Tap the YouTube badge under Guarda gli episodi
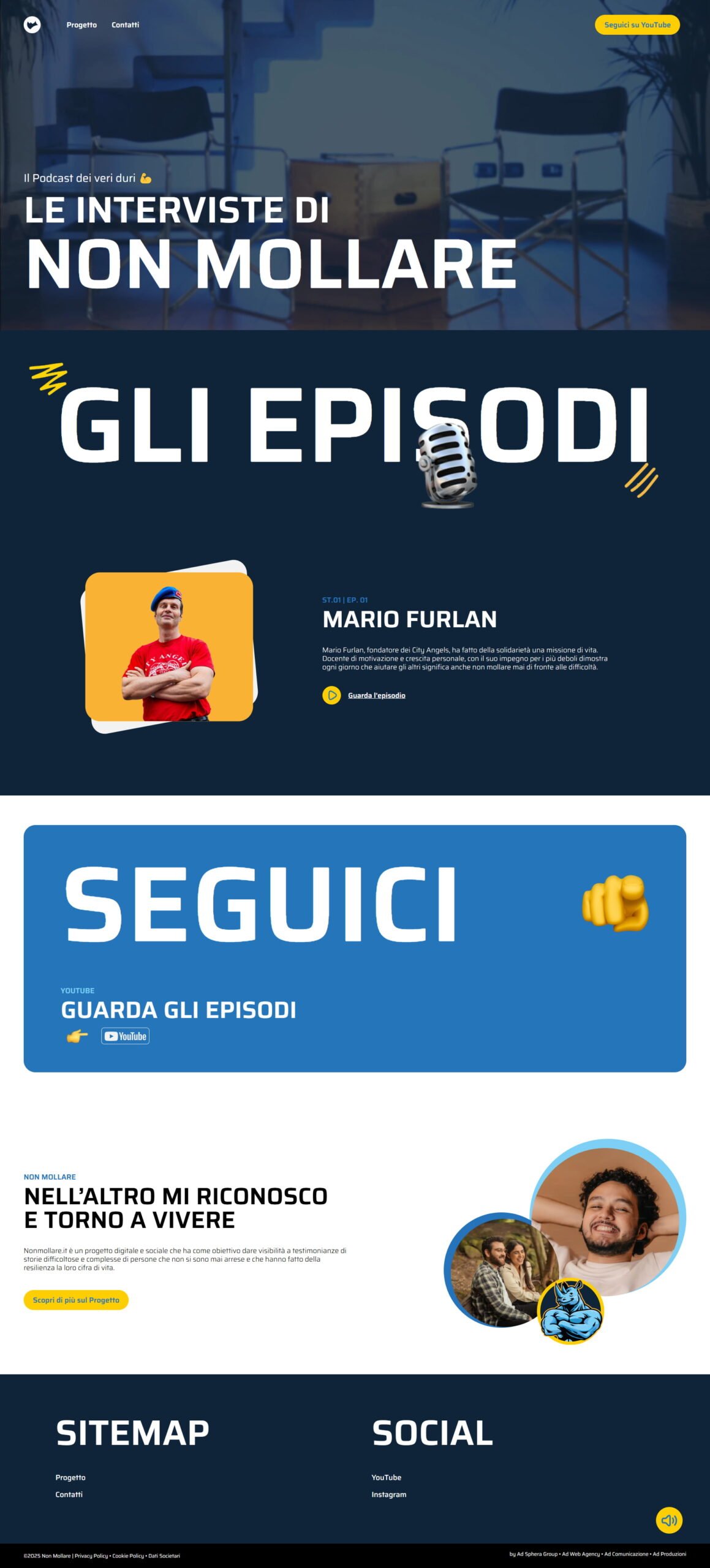This screenshot has width=710, height=1568. click(x=125, y=1036)
